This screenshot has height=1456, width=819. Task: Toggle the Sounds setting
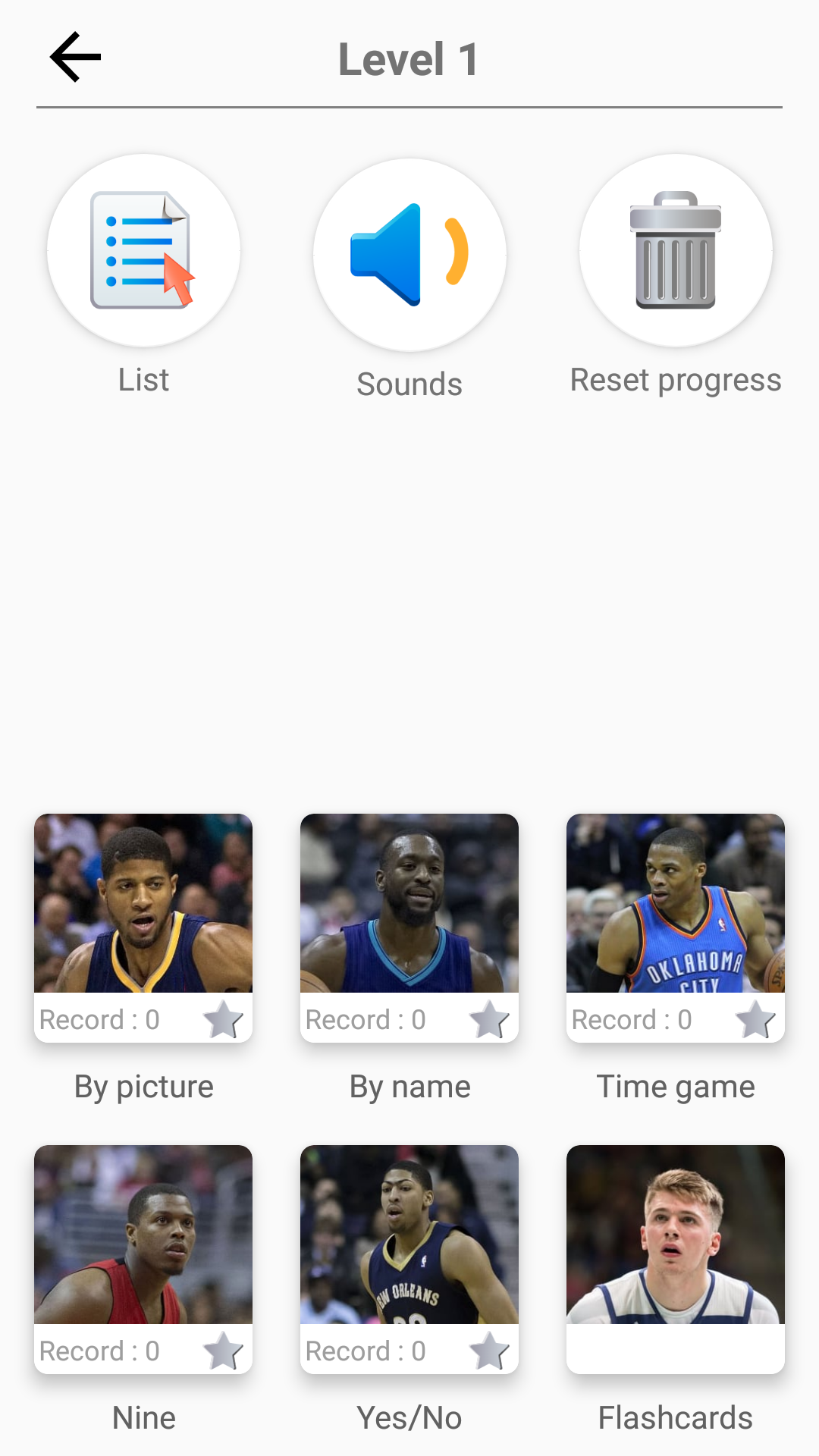409,255
